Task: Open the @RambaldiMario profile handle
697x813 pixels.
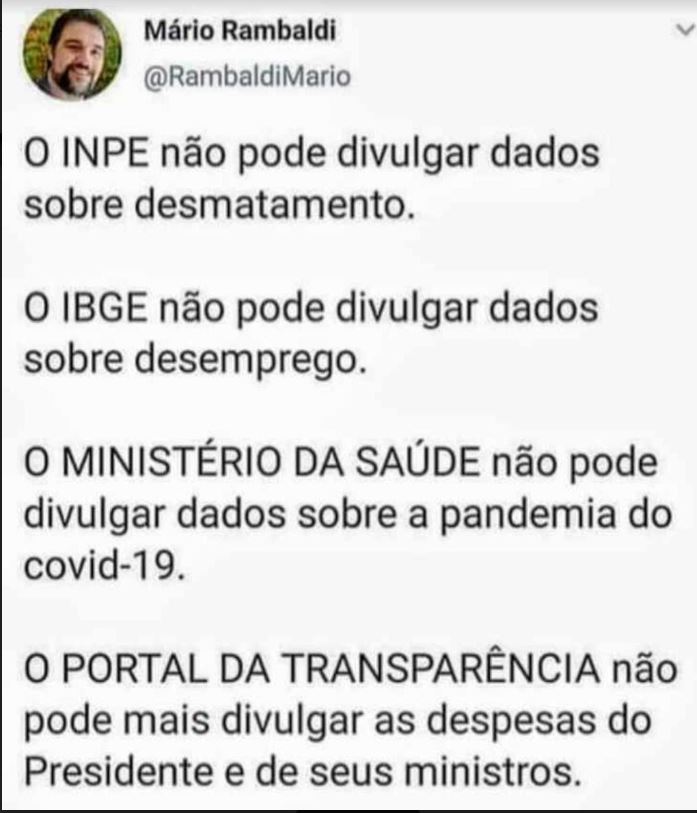Action: coord(247,77)
